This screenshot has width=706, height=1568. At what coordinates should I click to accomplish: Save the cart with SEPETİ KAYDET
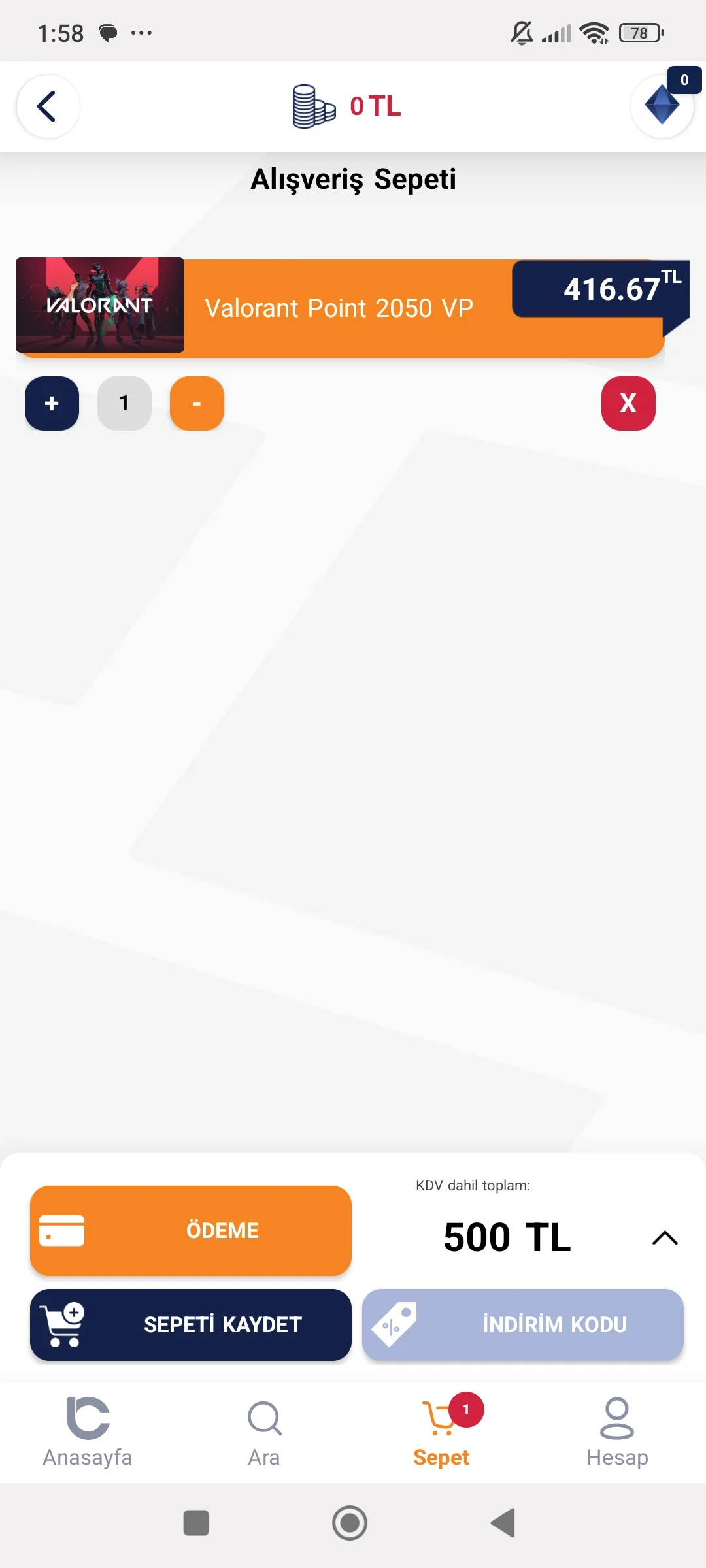click(x=191, y=1324)
